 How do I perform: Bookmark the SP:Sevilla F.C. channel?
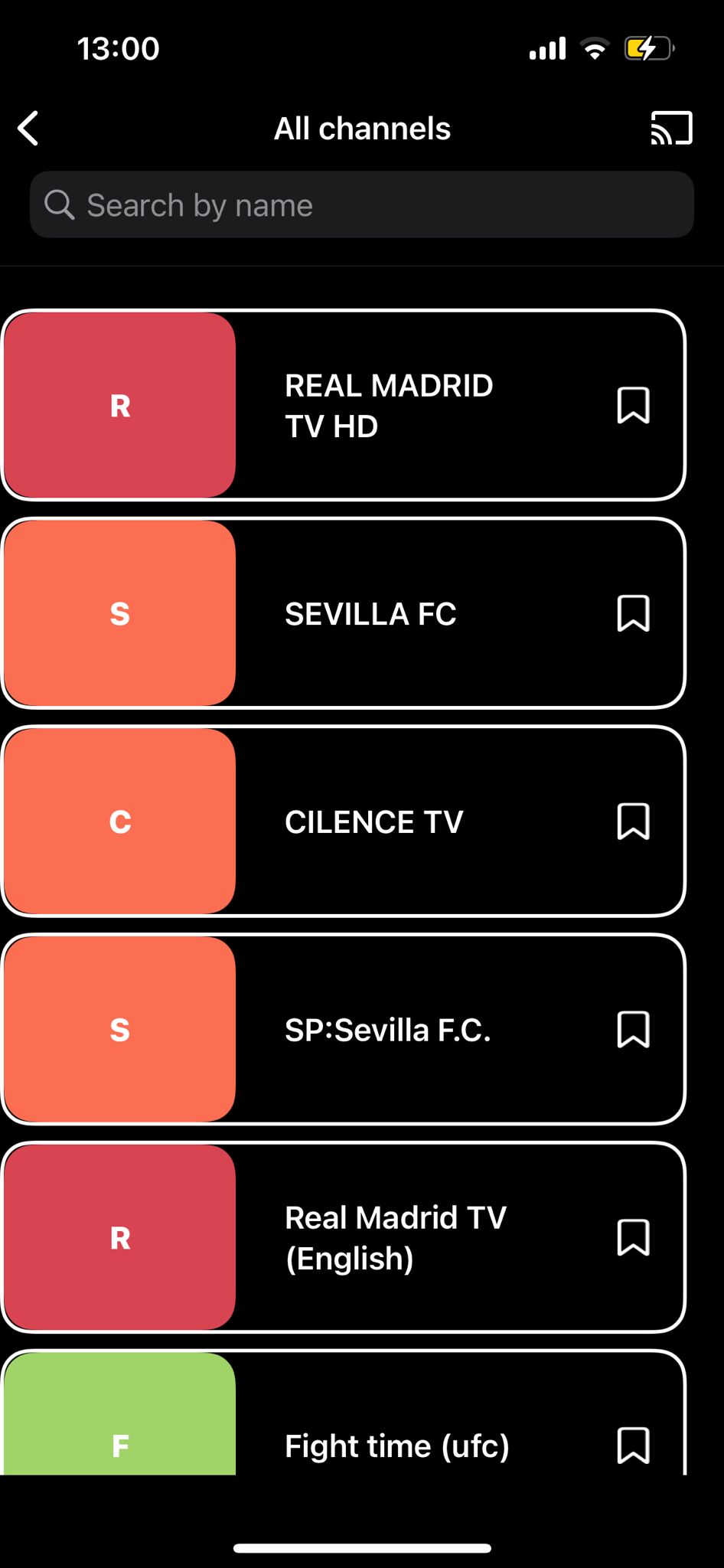633,1031
